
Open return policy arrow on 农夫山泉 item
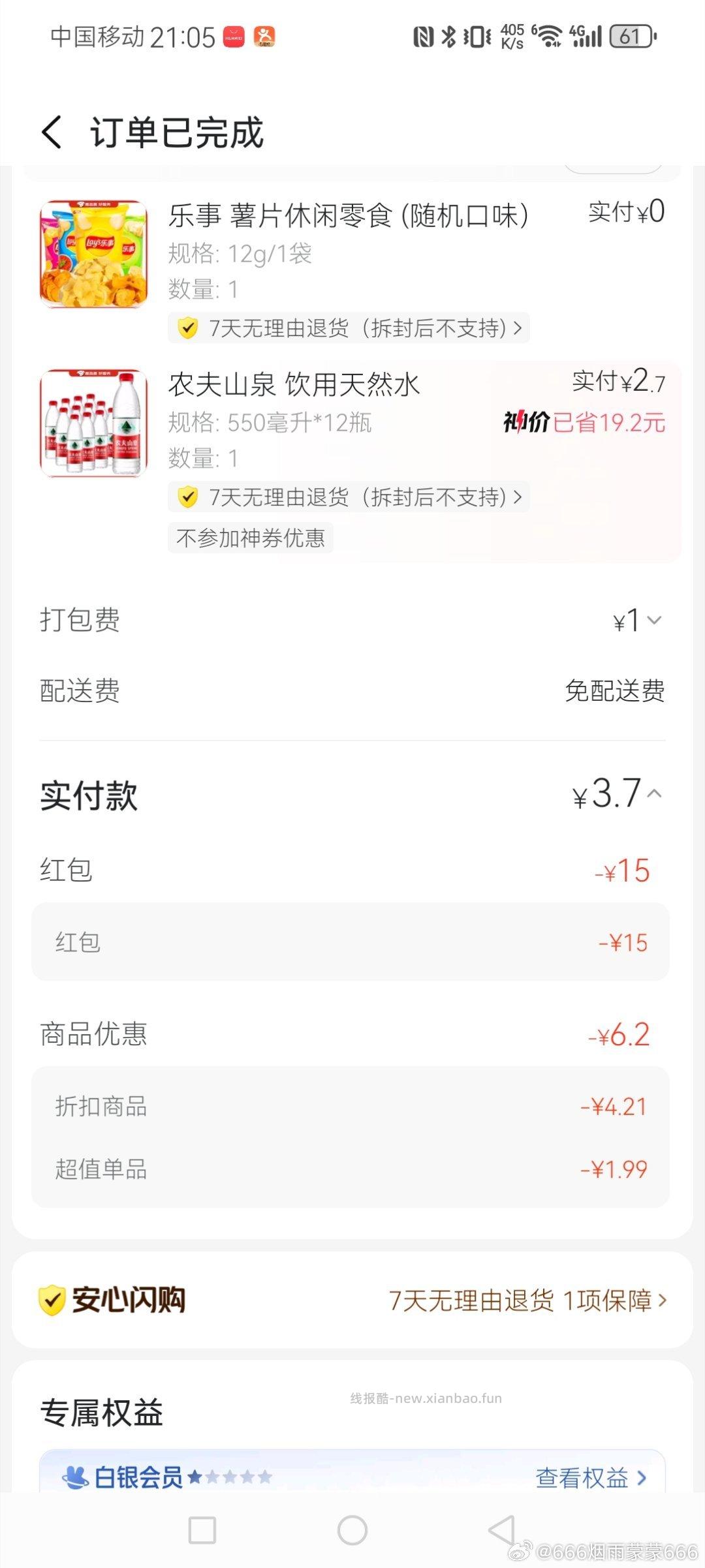tap(519, 497)
